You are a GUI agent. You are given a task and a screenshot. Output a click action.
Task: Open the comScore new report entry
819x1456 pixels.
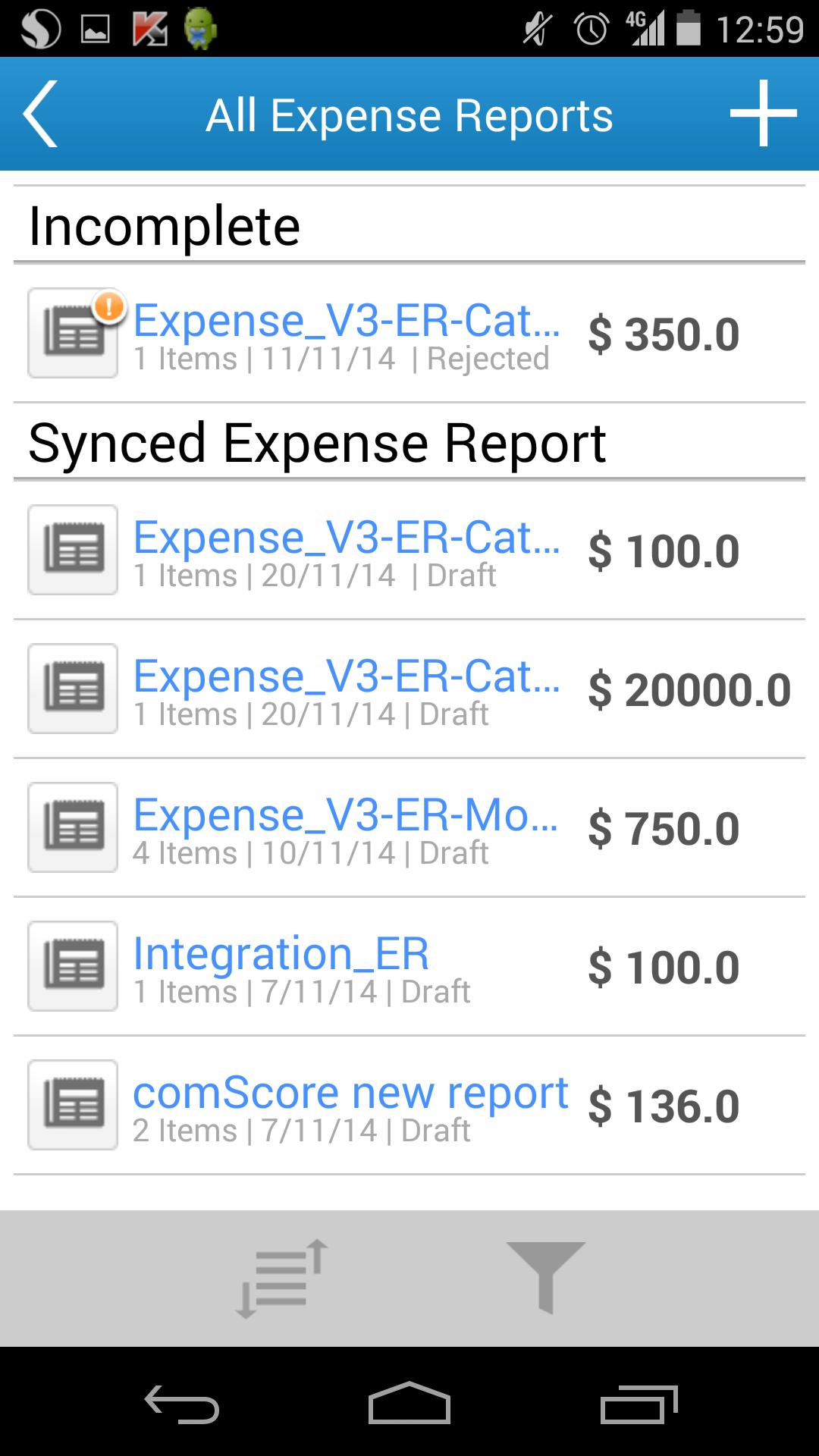point(349,1092)
